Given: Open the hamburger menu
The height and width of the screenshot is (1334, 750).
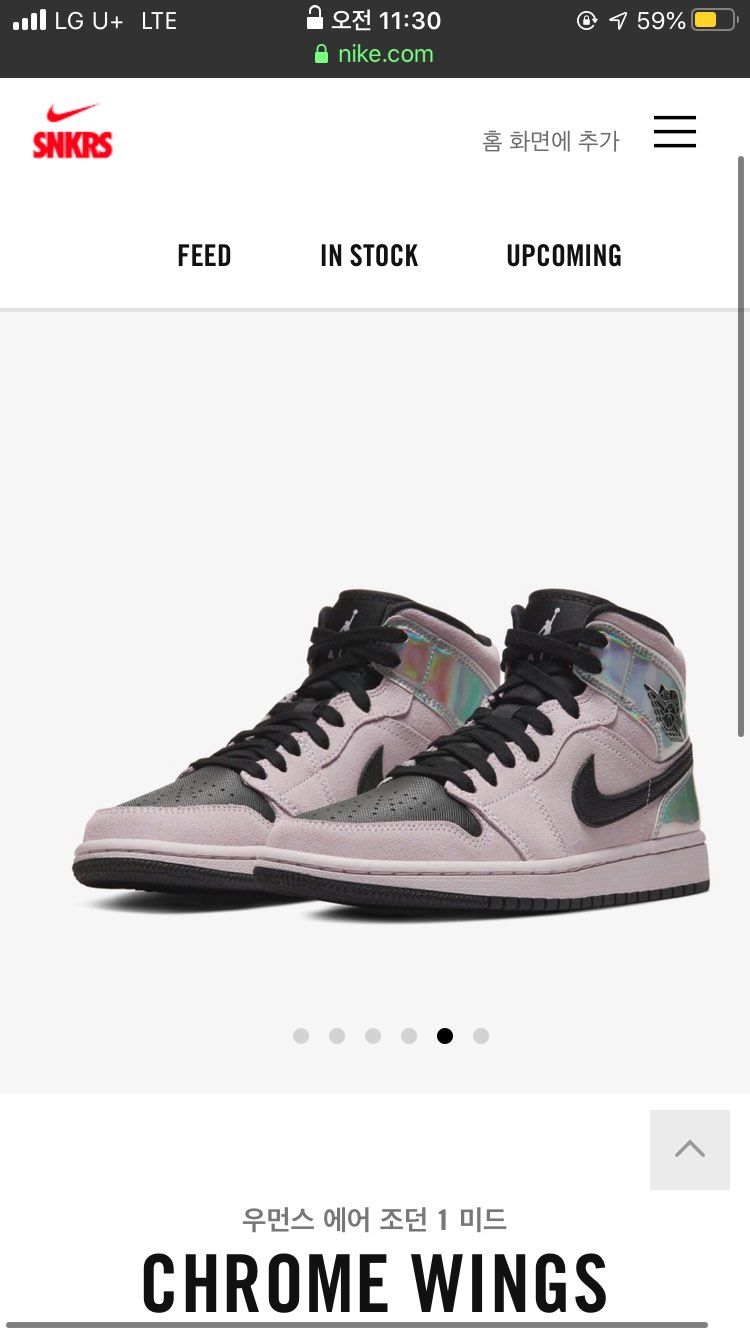Looking at the screenshot, I should pyautogui.click(x=675, y=131).
